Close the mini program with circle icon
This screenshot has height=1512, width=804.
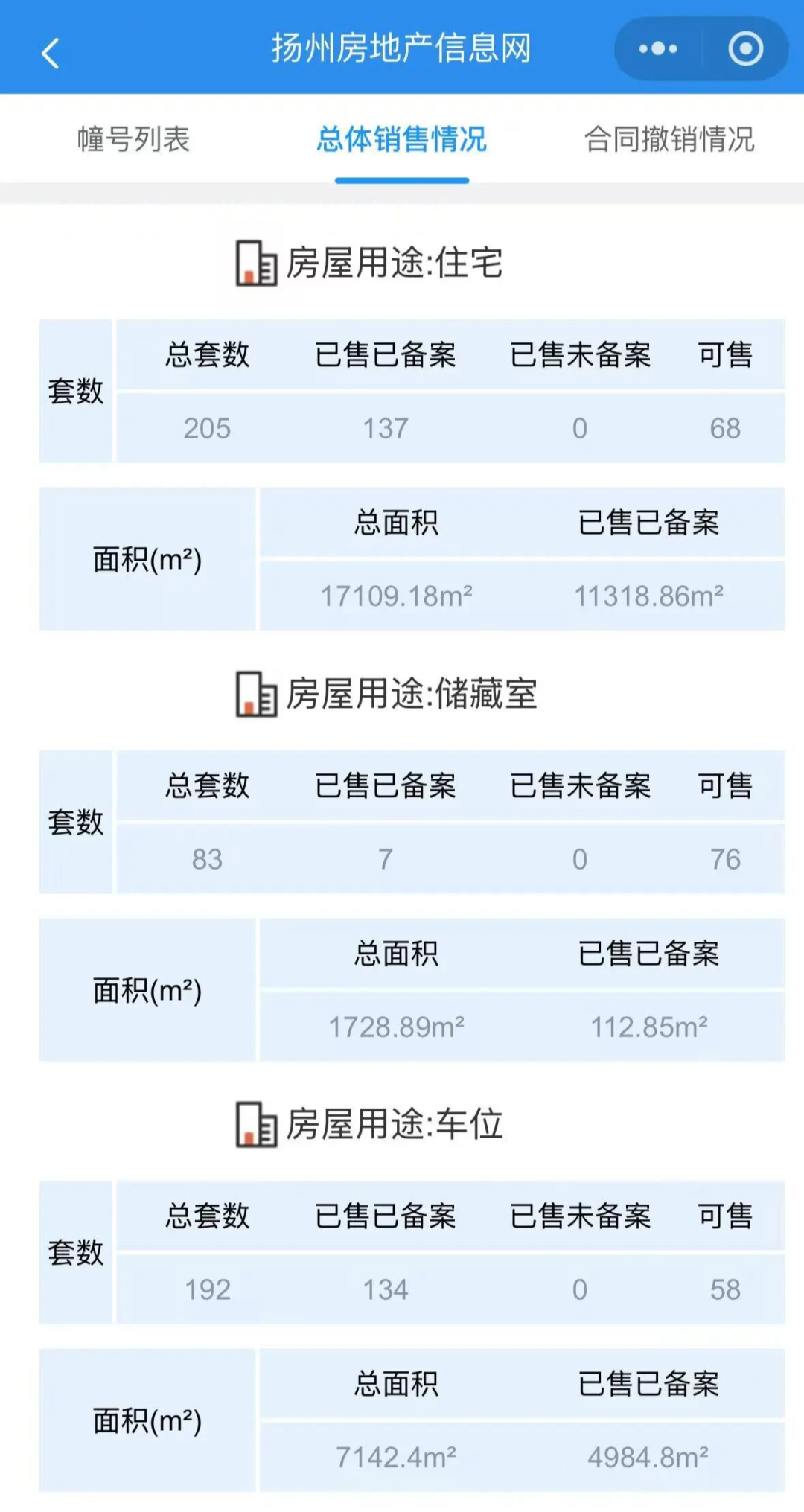pos(745,49)
